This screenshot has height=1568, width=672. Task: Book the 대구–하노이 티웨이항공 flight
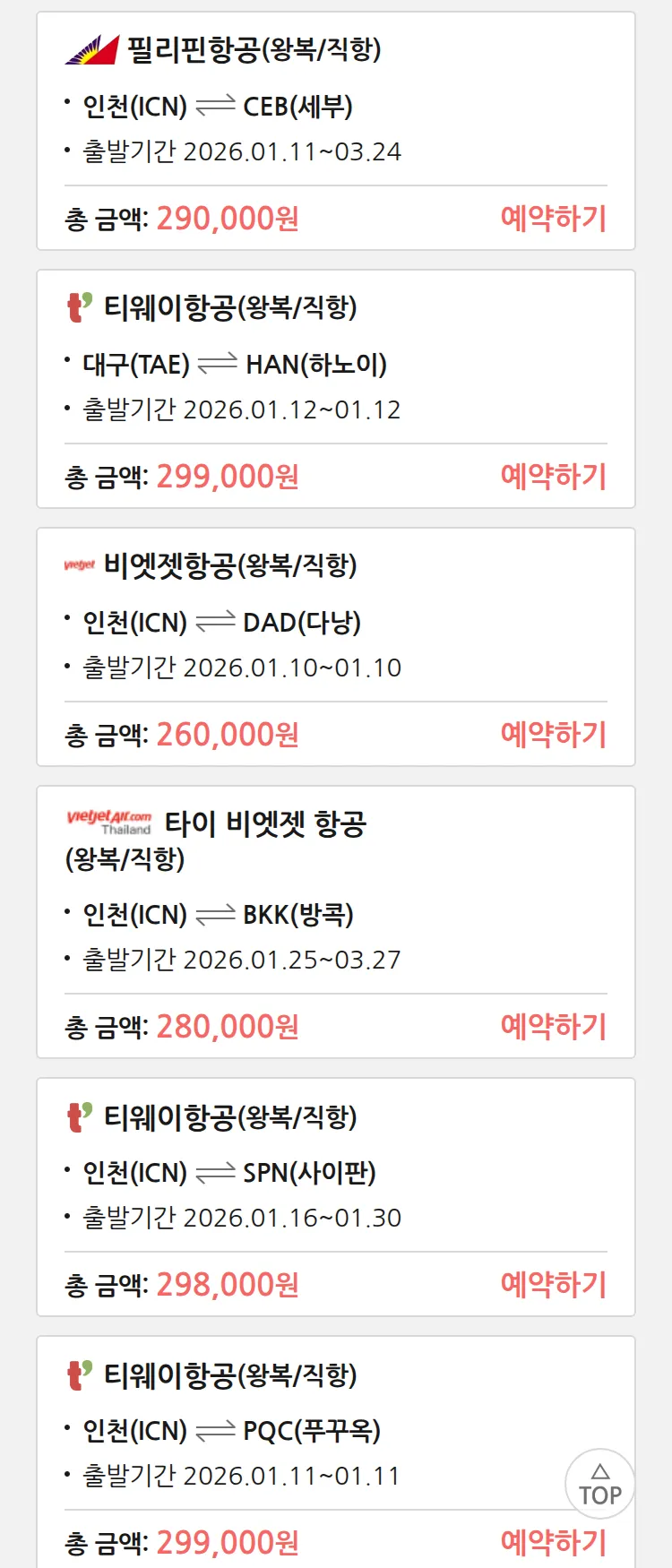coord(553,477)
